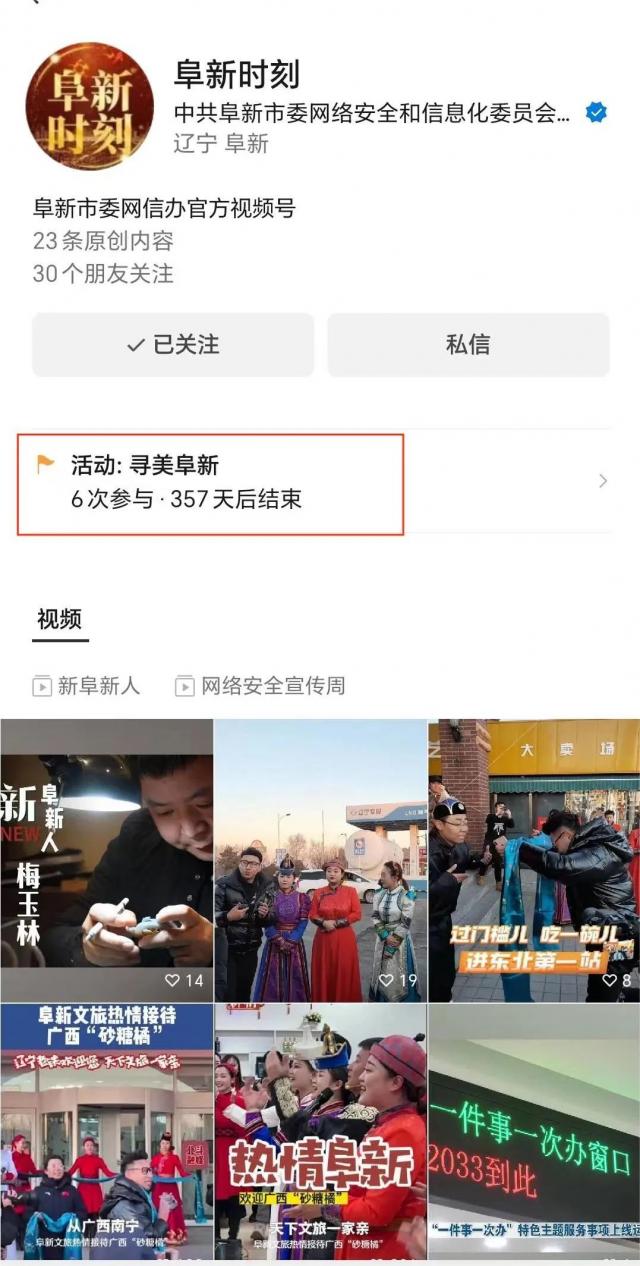
Task: Open the 热情阜新 video
Action: (x=321, y=1130)
